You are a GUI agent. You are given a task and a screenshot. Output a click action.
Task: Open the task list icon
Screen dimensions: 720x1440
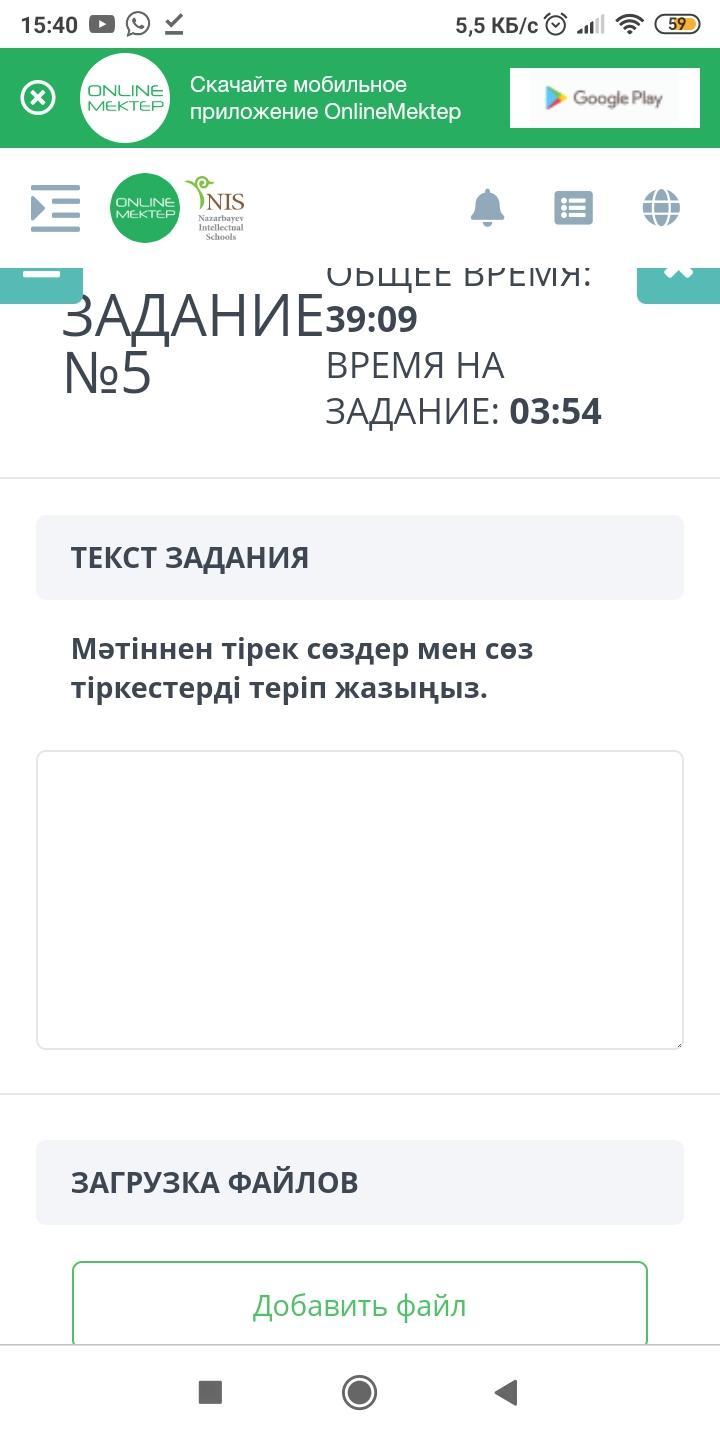coord(573,208)
